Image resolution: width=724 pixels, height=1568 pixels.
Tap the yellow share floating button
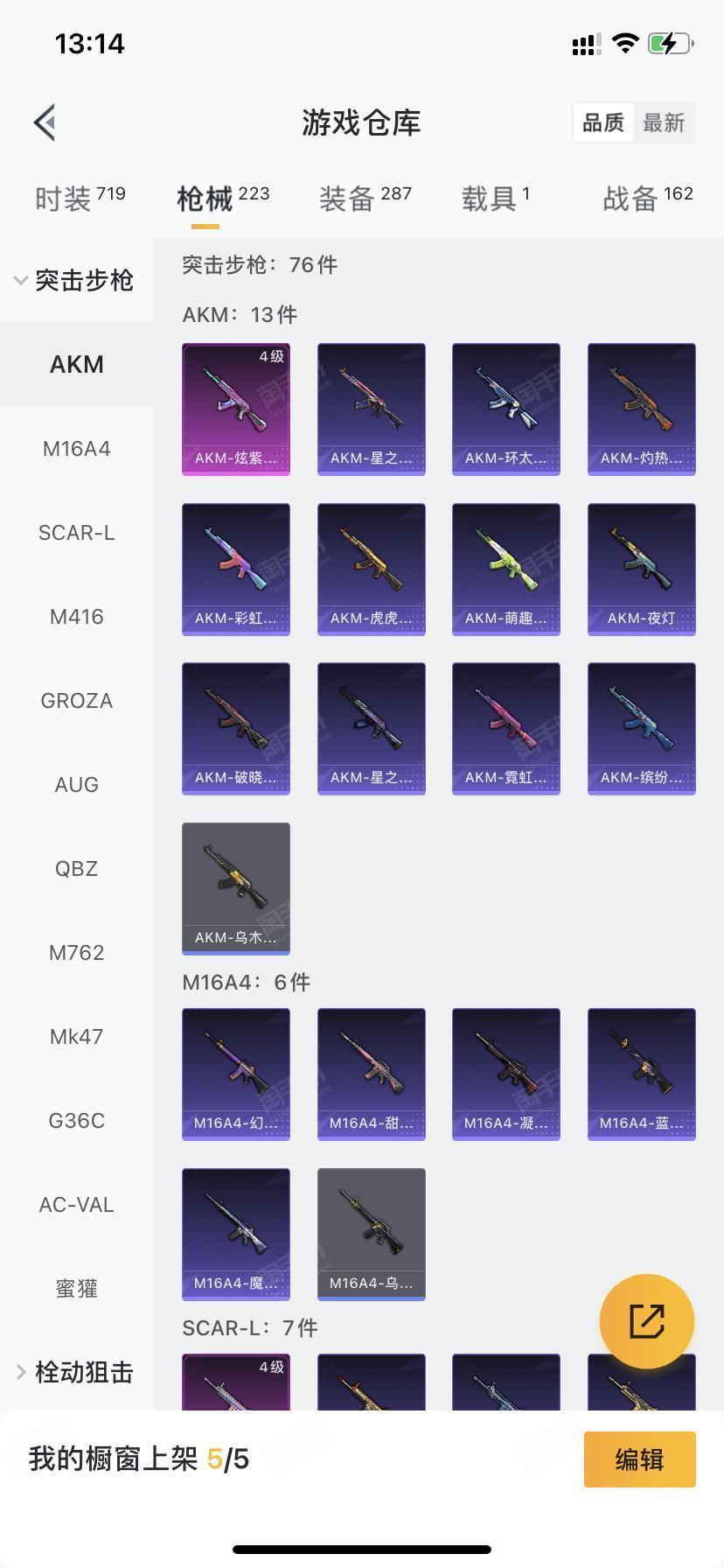[646, 1321]
